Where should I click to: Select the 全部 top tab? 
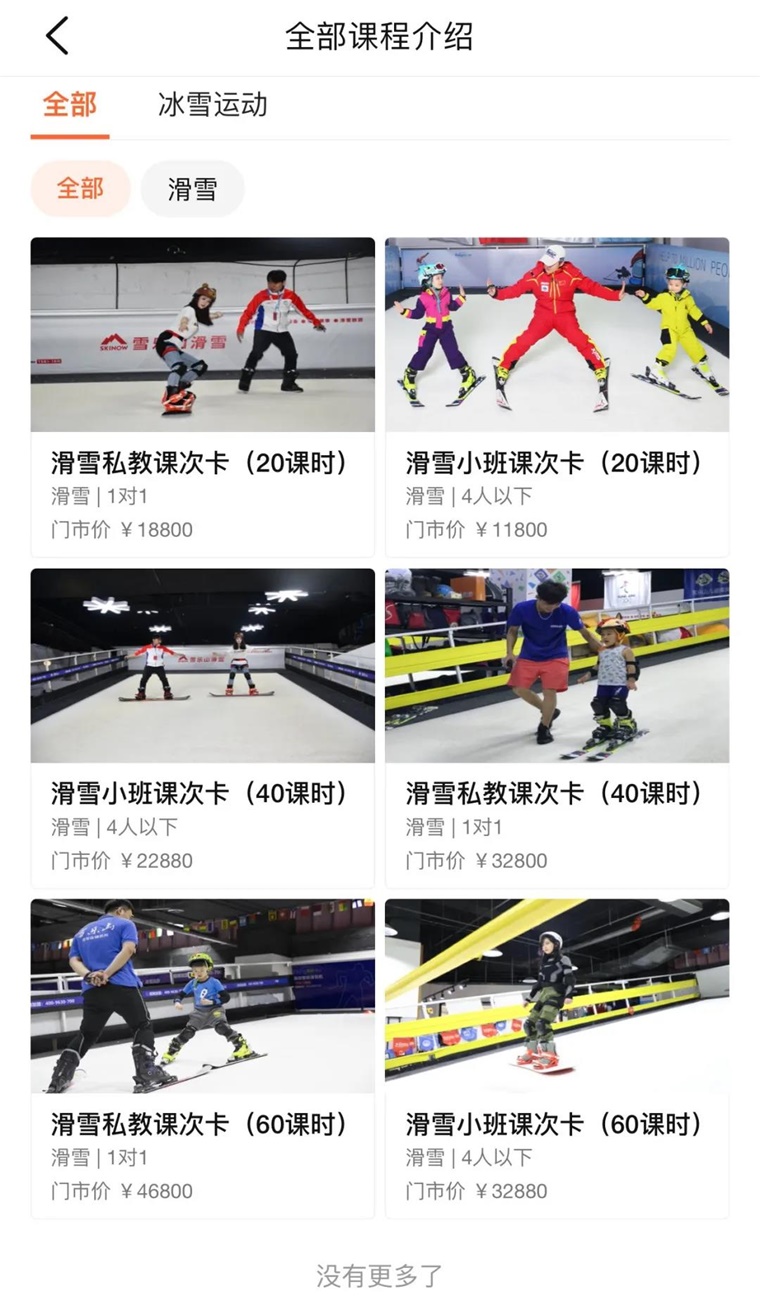click(x=70, y=105)
